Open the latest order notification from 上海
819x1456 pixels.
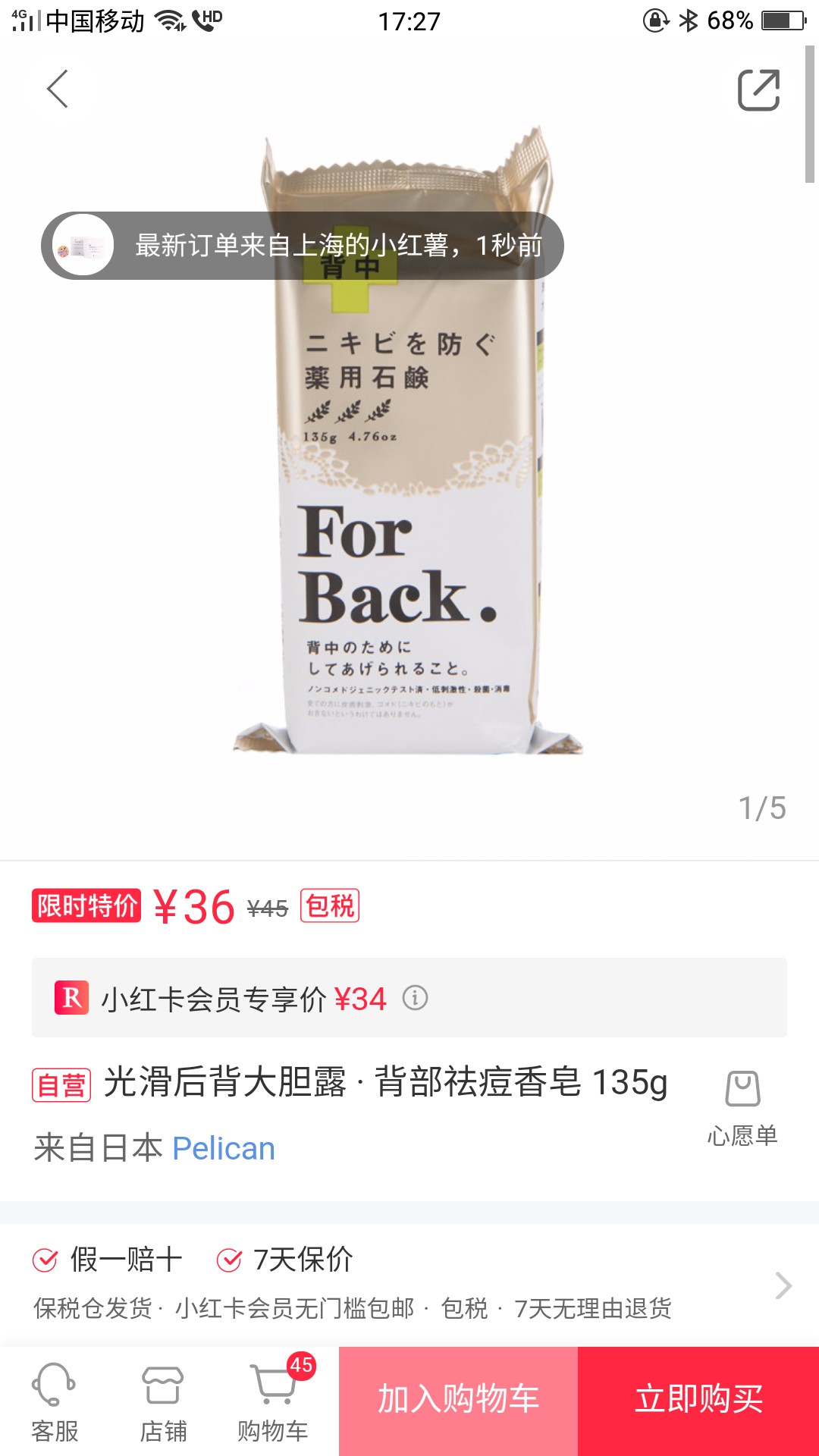303,246
